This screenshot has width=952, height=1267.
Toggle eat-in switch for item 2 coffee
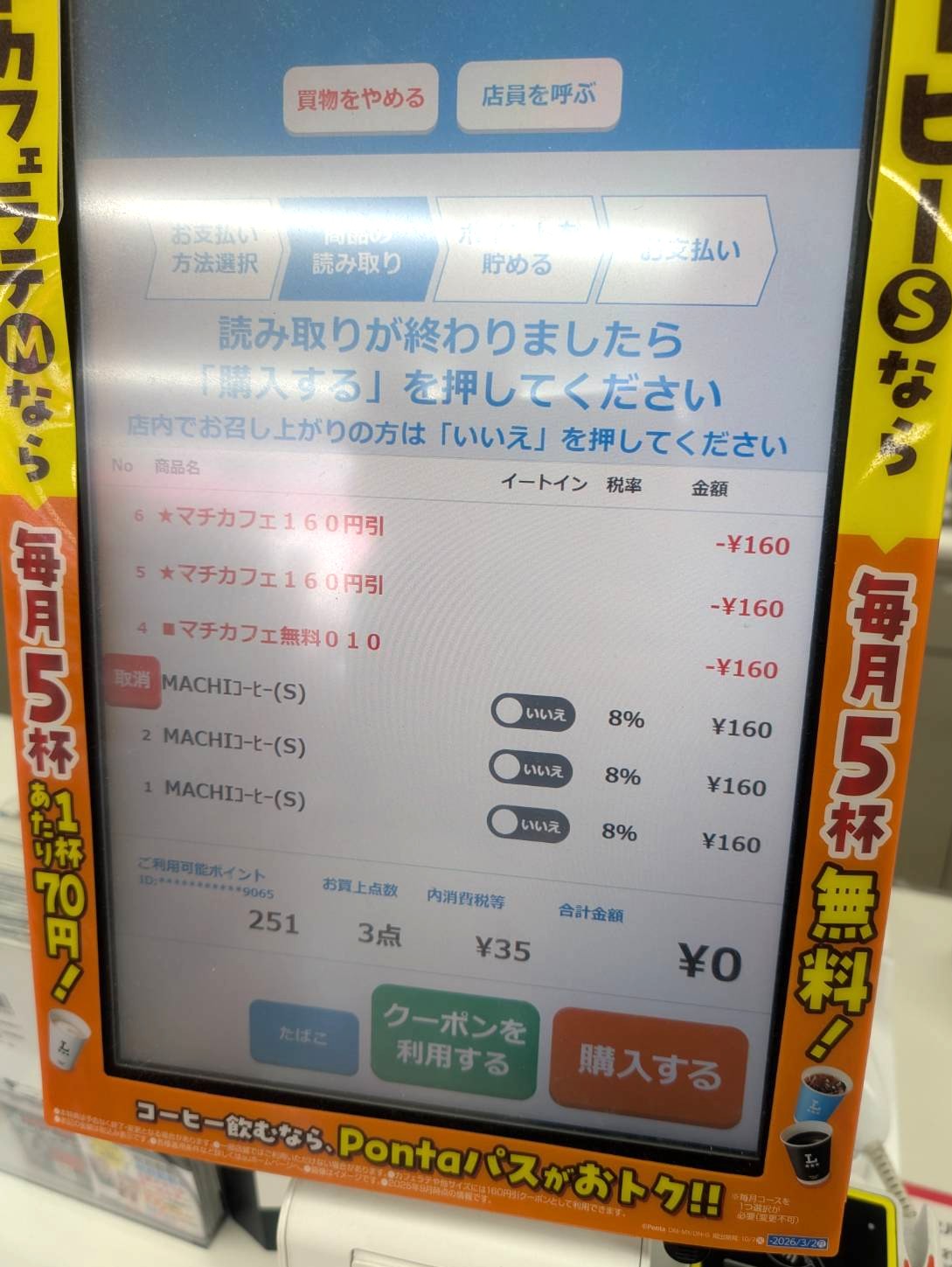point(531,769)
